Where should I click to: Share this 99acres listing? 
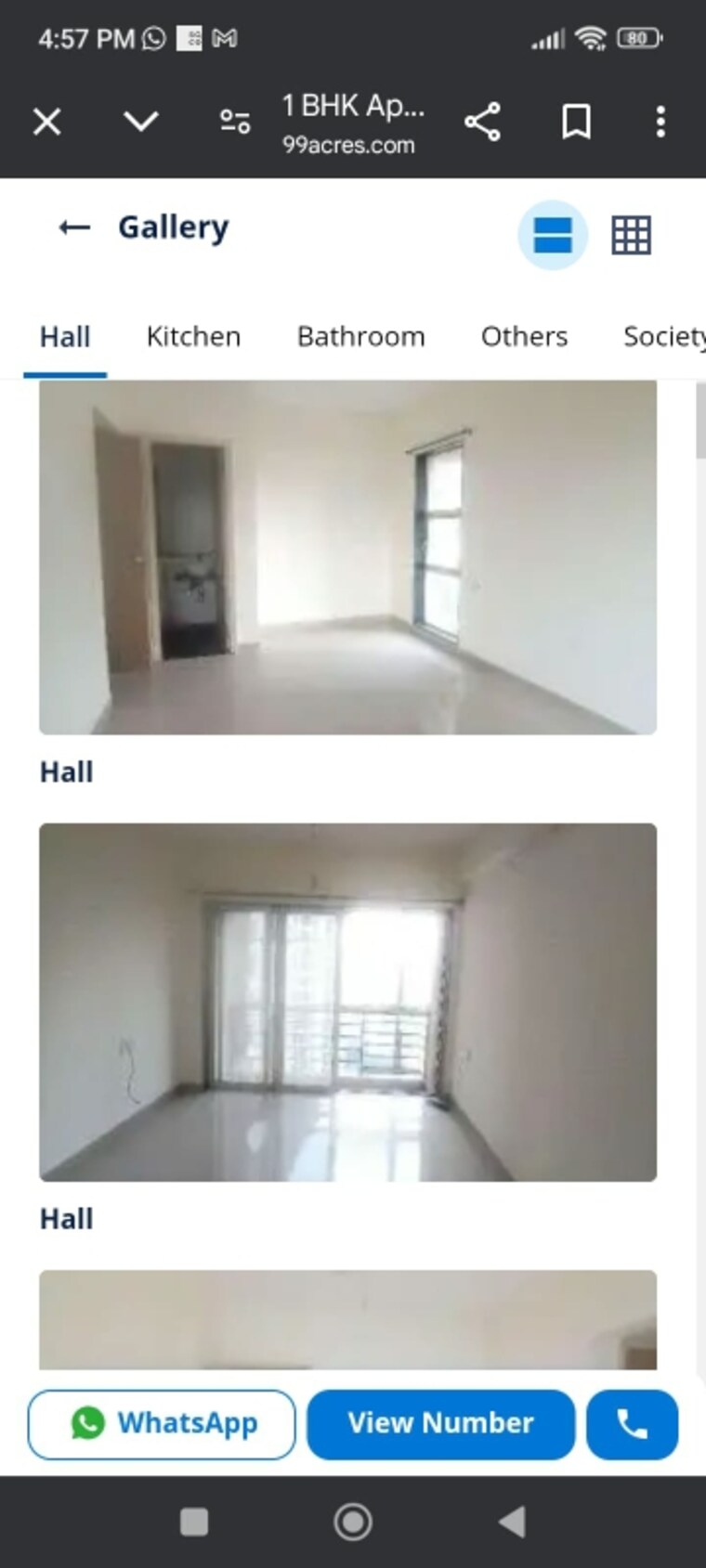pos(482,122)
